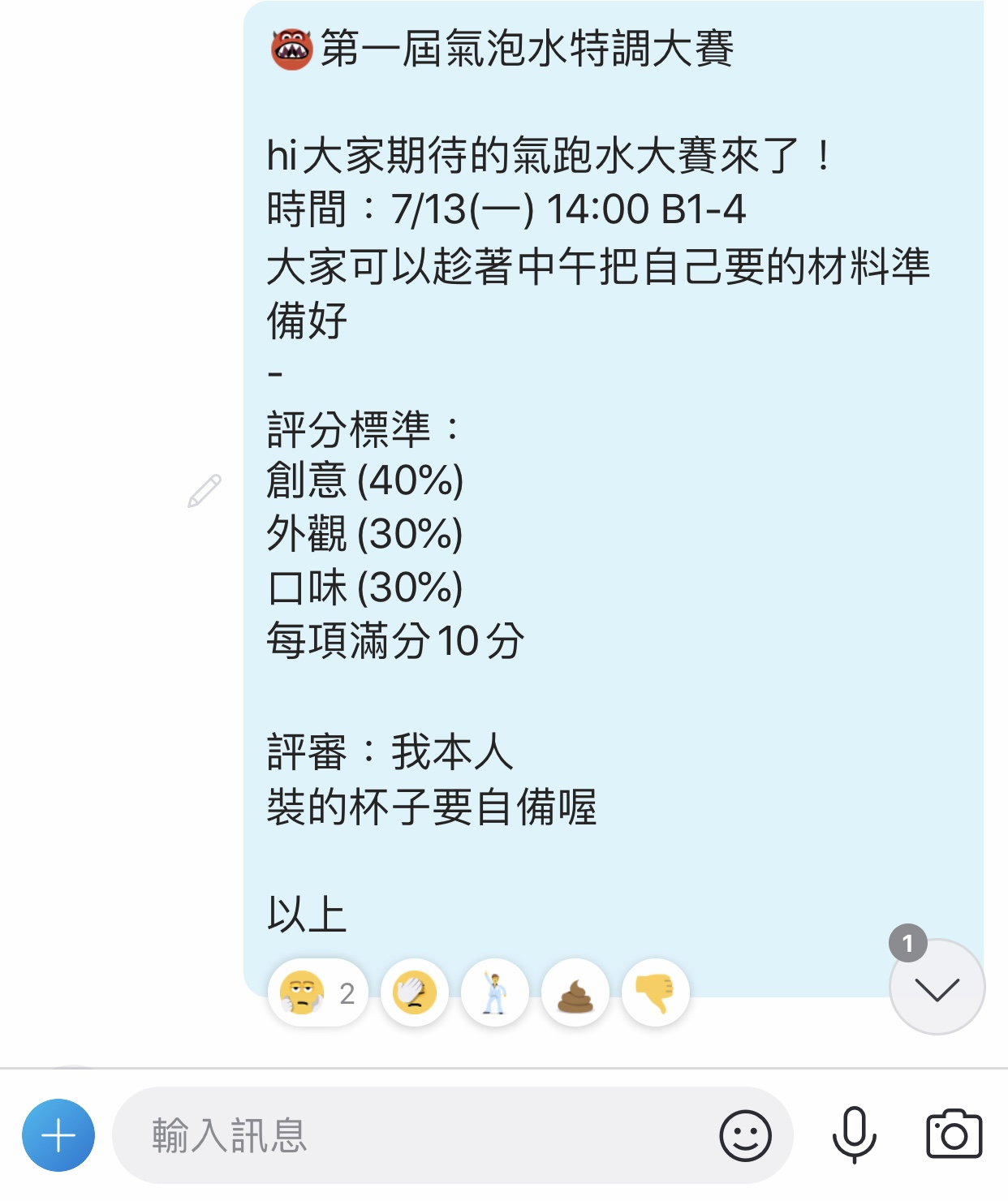This screenshot has height=1201, width=1008.
Task: Add the poop reaction
Action: coord(575,992)
